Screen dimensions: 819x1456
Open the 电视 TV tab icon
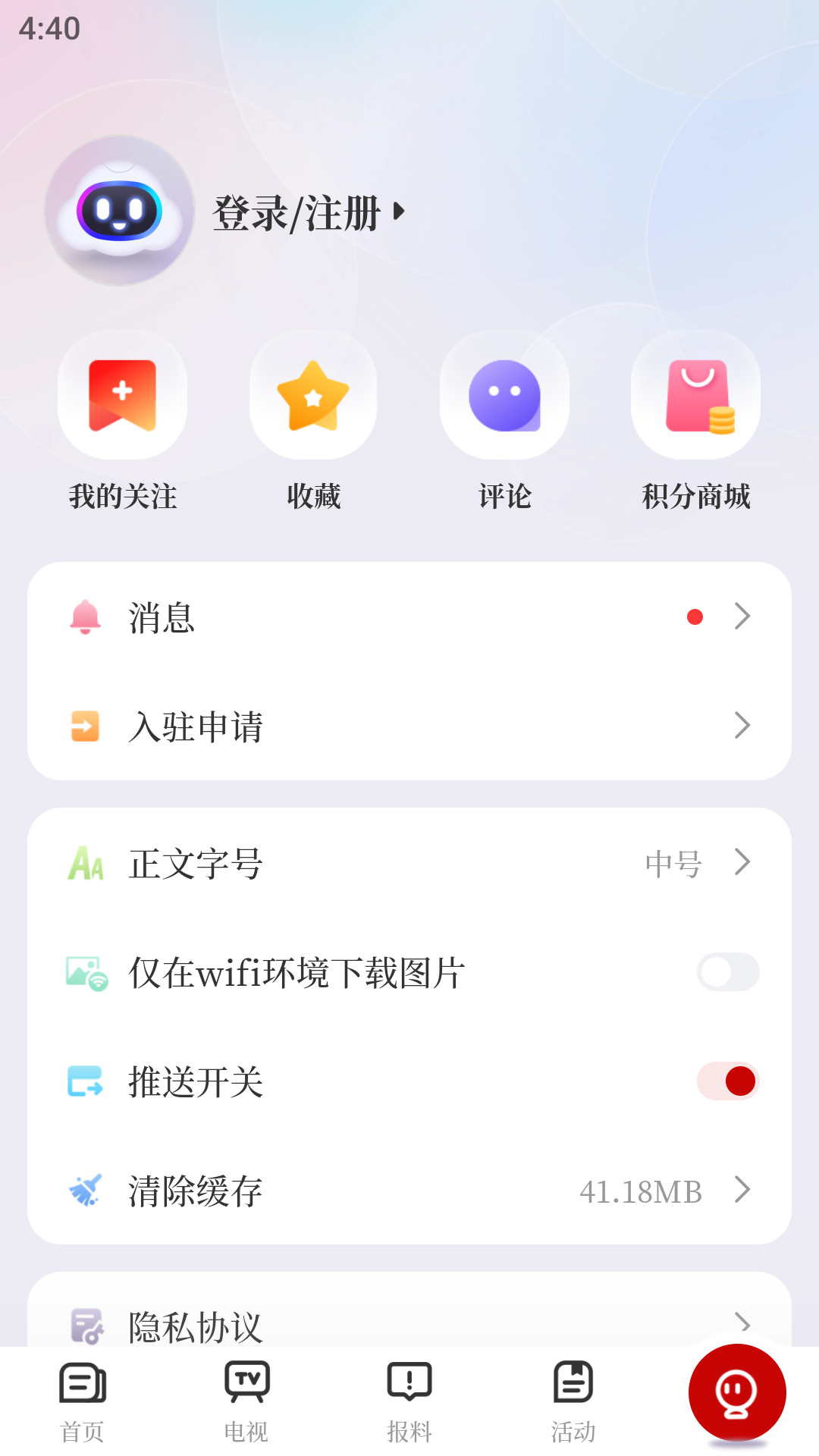(246, 1382)
